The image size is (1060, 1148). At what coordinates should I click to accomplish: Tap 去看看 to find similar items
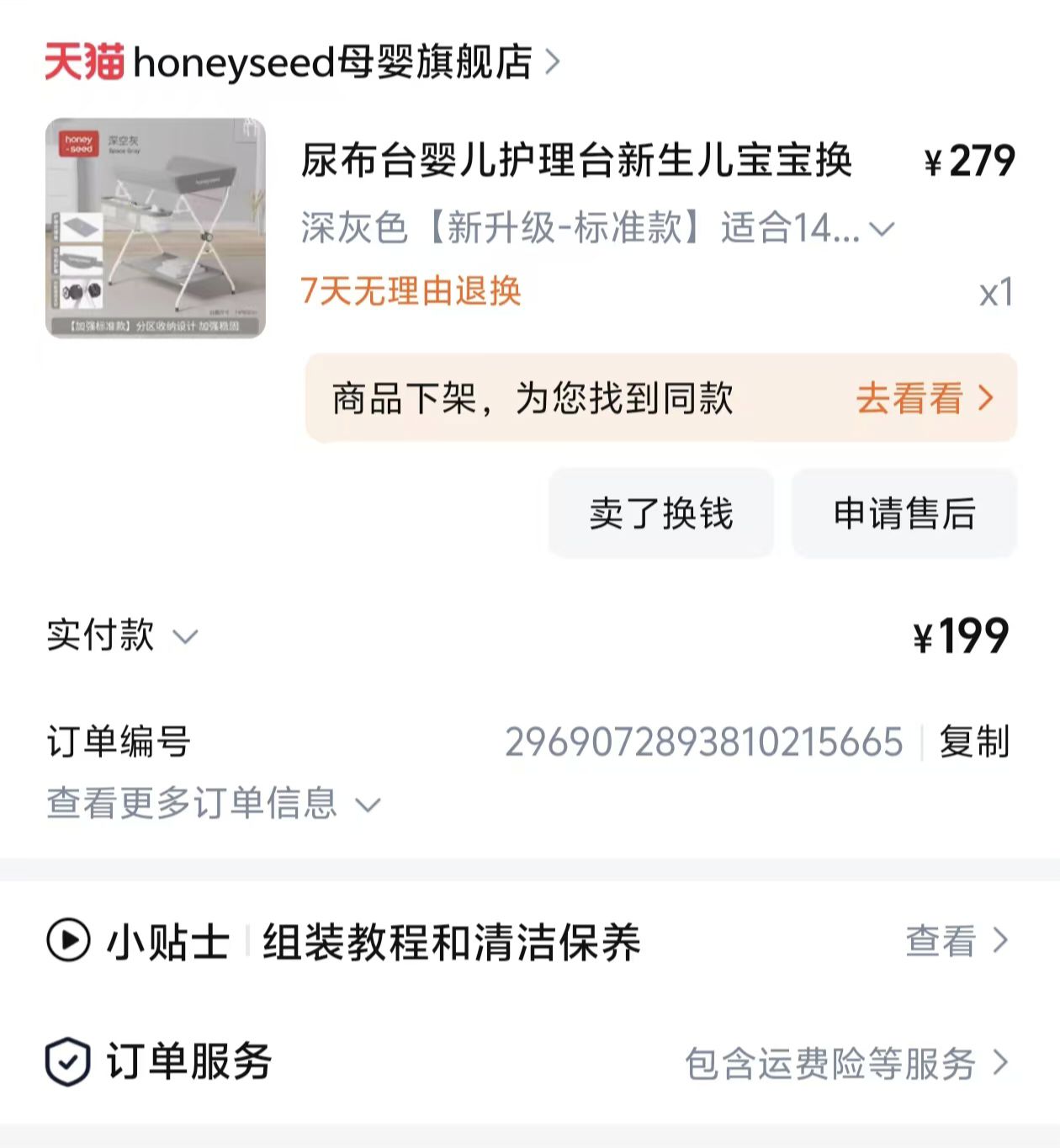[x=924, y=398]
